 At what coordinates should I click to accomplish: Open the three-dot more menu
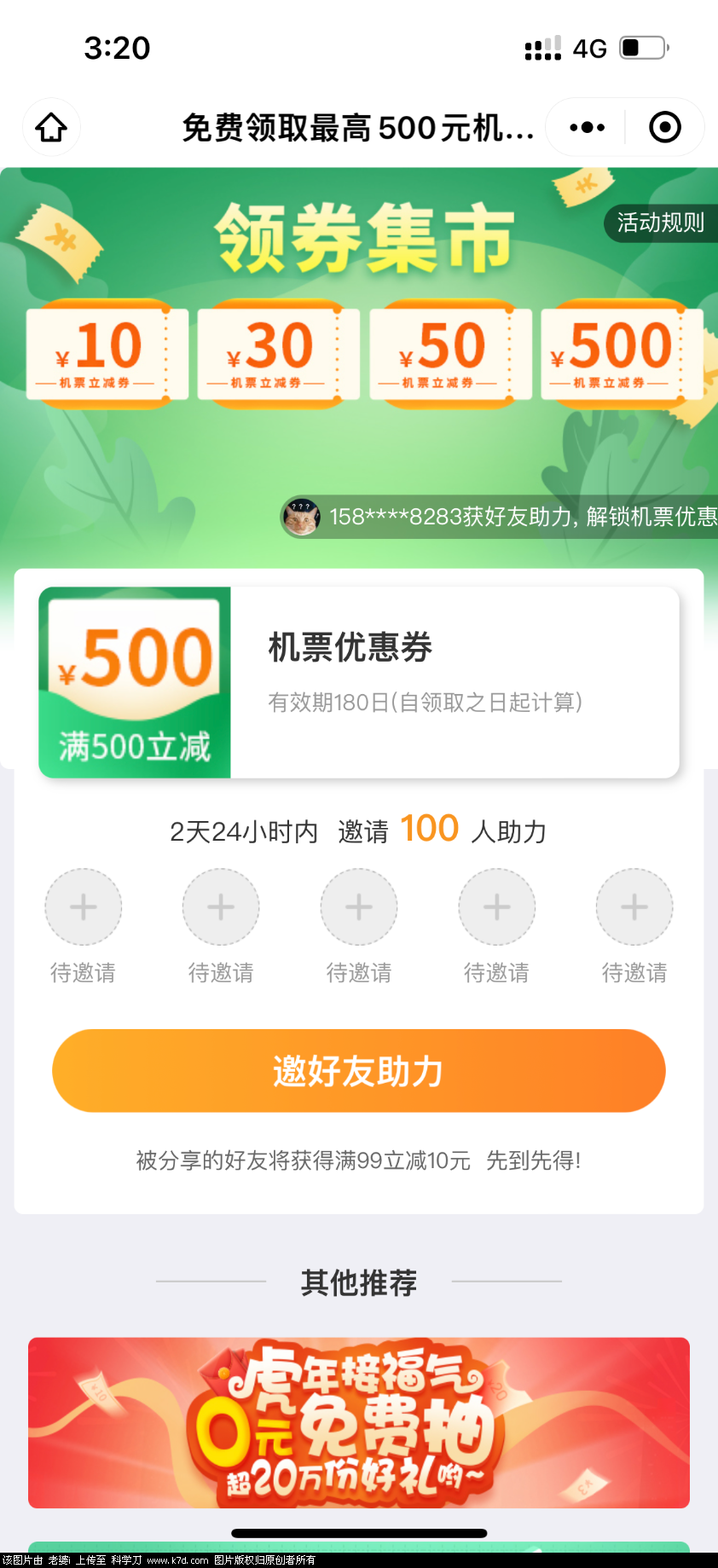pos(587,128)
